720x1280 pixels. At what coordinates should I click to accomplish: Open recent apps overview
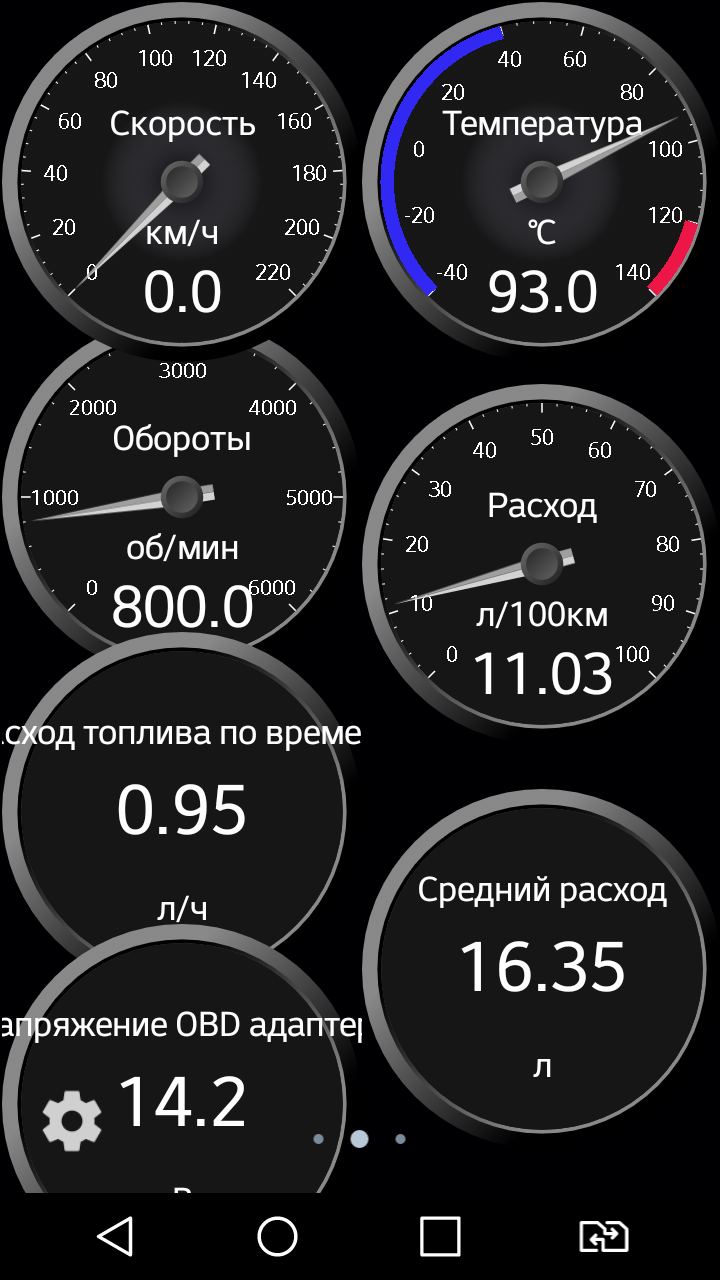tap(439, 1236)
